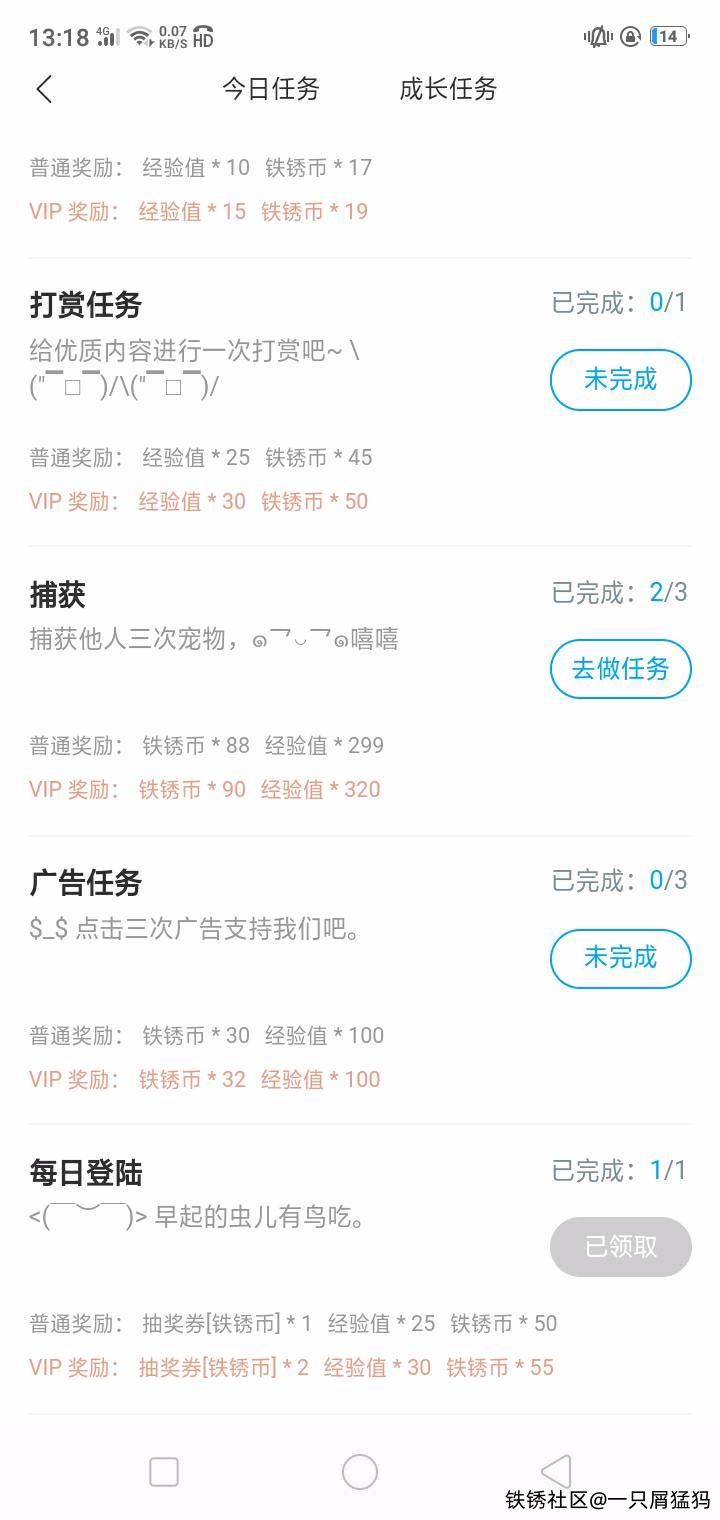Tap 去做任务 for the 捕获 task
The width and height of the screenshot is (720, 1520).
[620, 669]
